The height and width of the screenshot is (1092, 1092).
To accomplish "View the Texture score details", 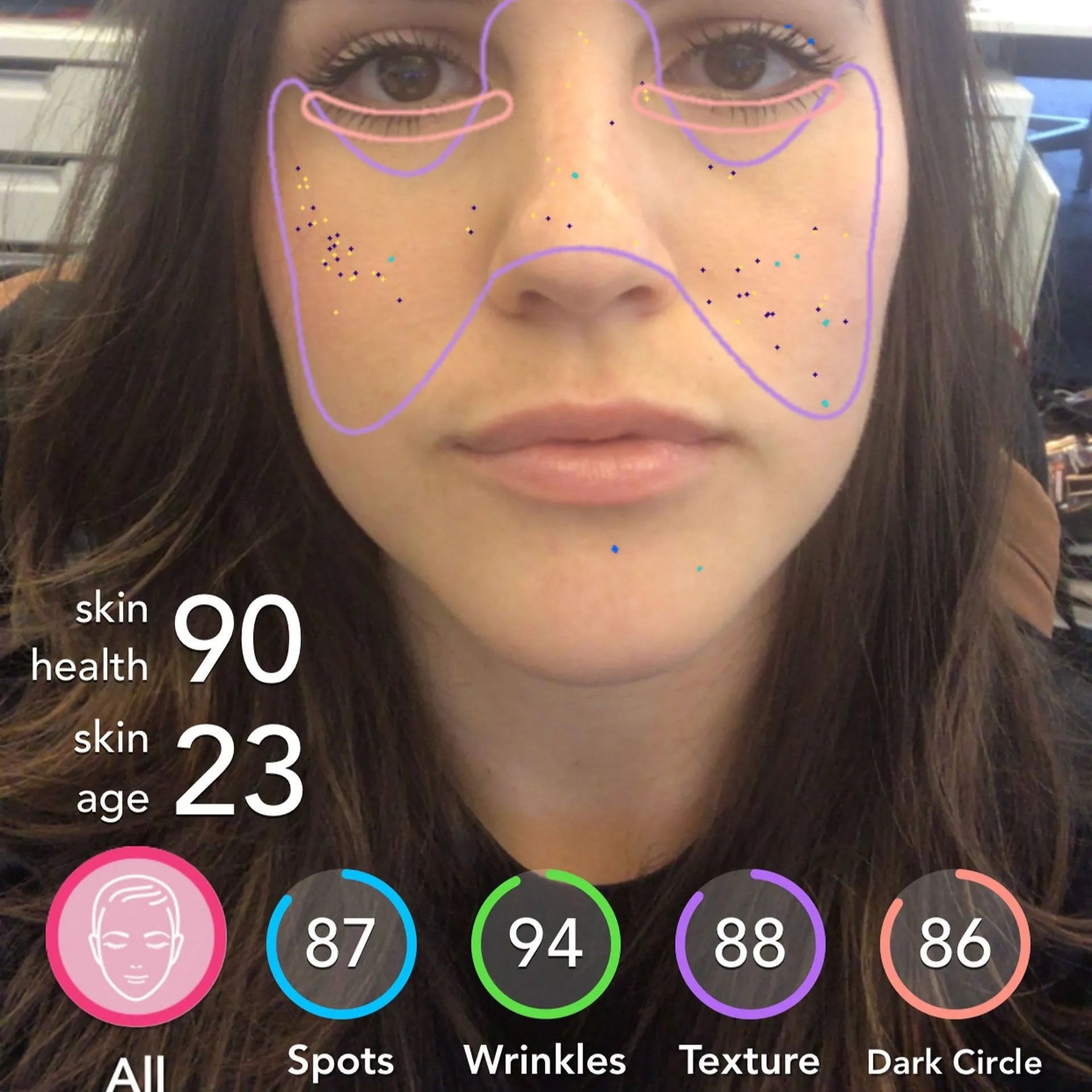I will click(x=750, y=944).
